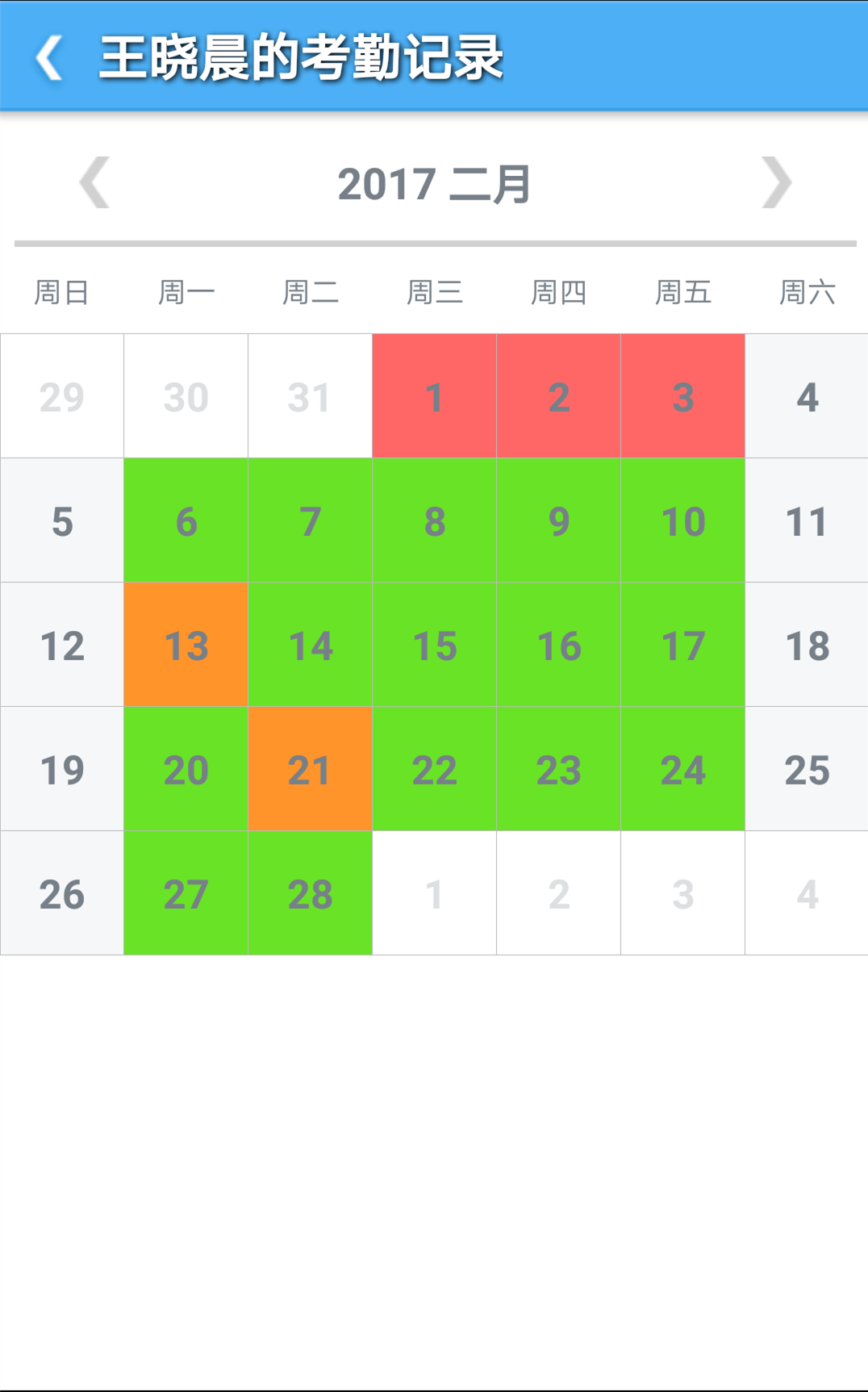Screen dimensions: 868x1392
Task: Select the greyed-out date 30
Action: [x=186, y=396]
